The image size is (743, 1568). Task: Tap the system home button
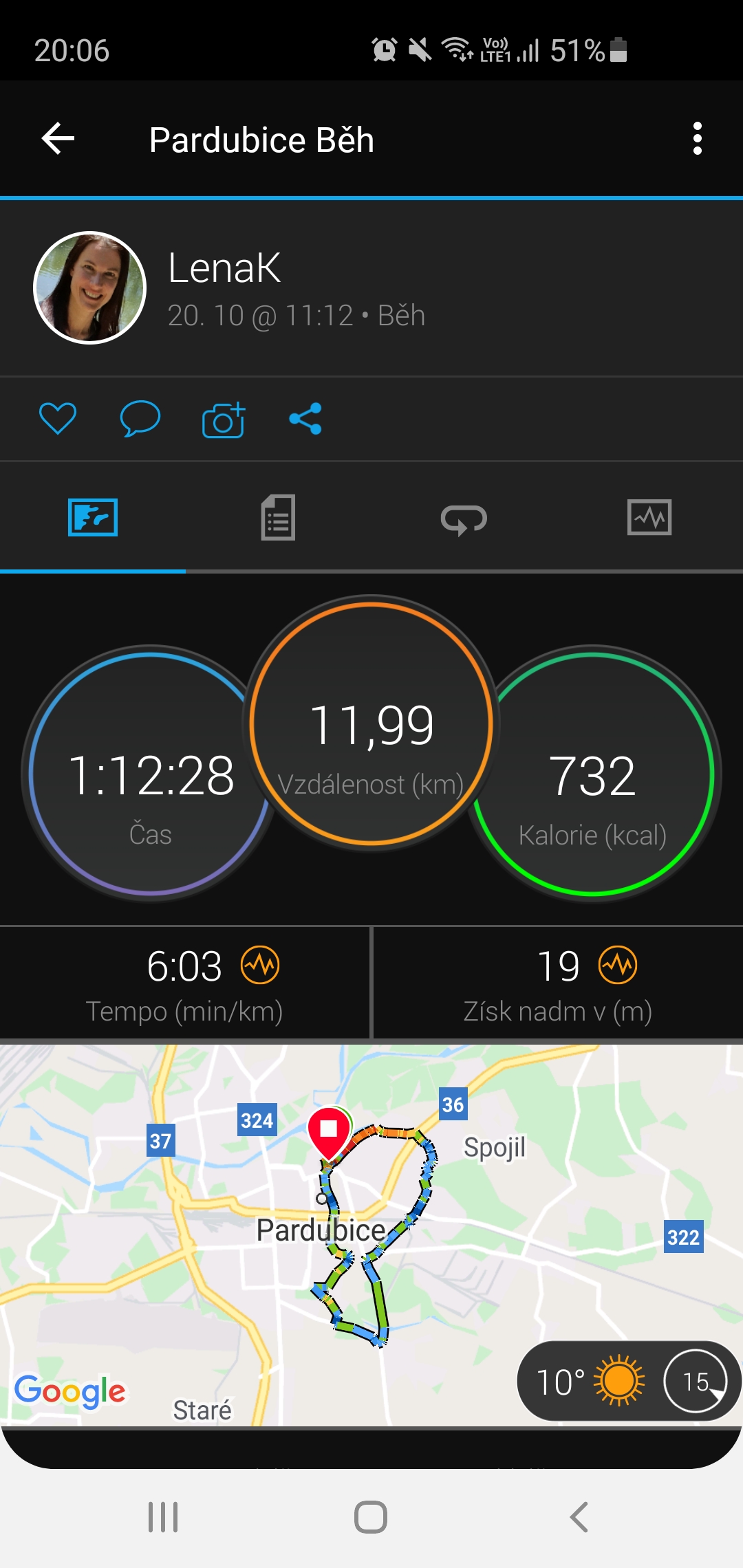tap(371, 1517)
